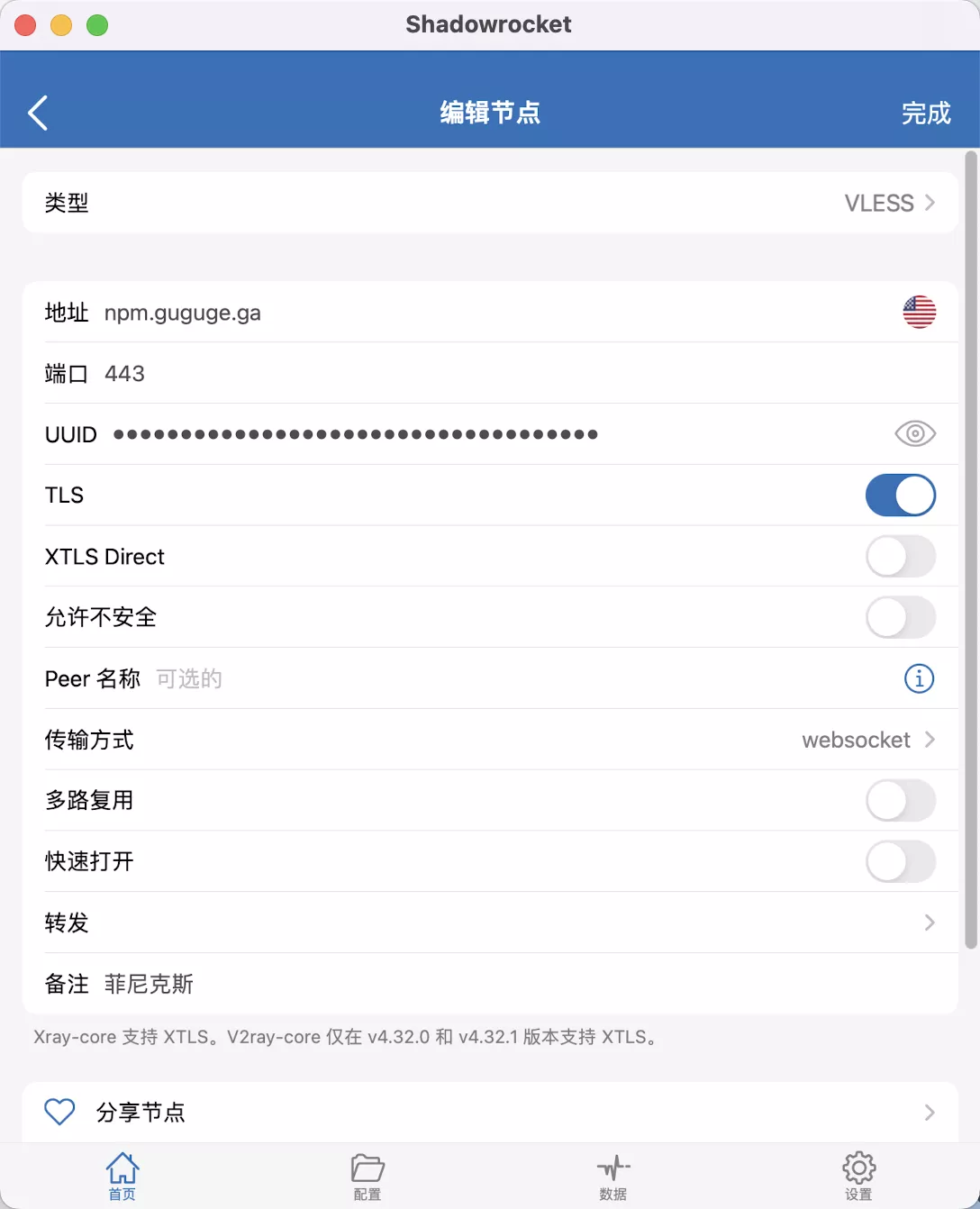The width and height of the screenshot is (980, 1209).
Task: Switch to the 数据 tab
Action: [x=612, y=1176]
